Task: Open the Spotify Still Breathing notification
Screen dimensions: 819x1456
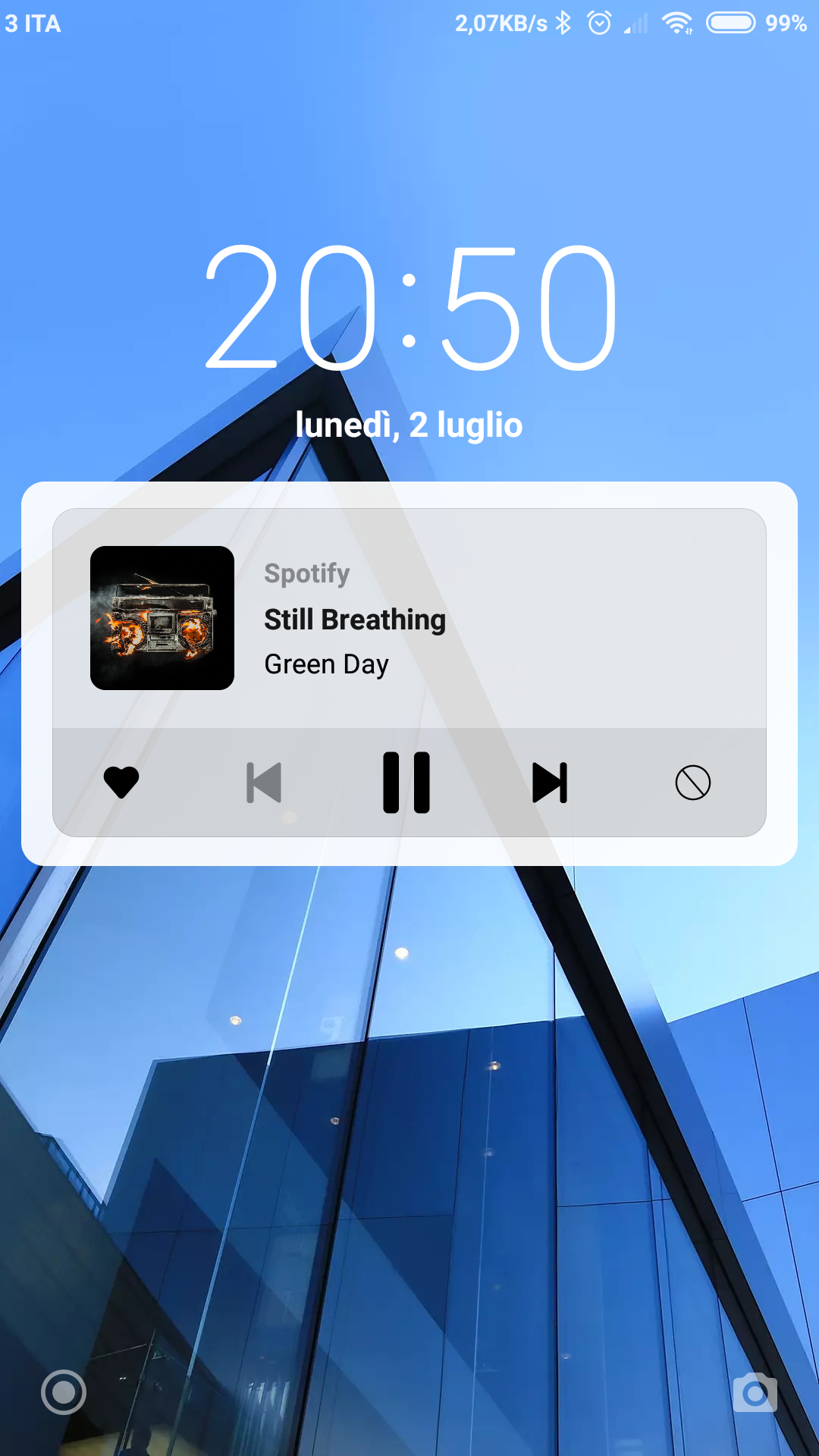Action: pyautogui.click(x=409, y=618)
